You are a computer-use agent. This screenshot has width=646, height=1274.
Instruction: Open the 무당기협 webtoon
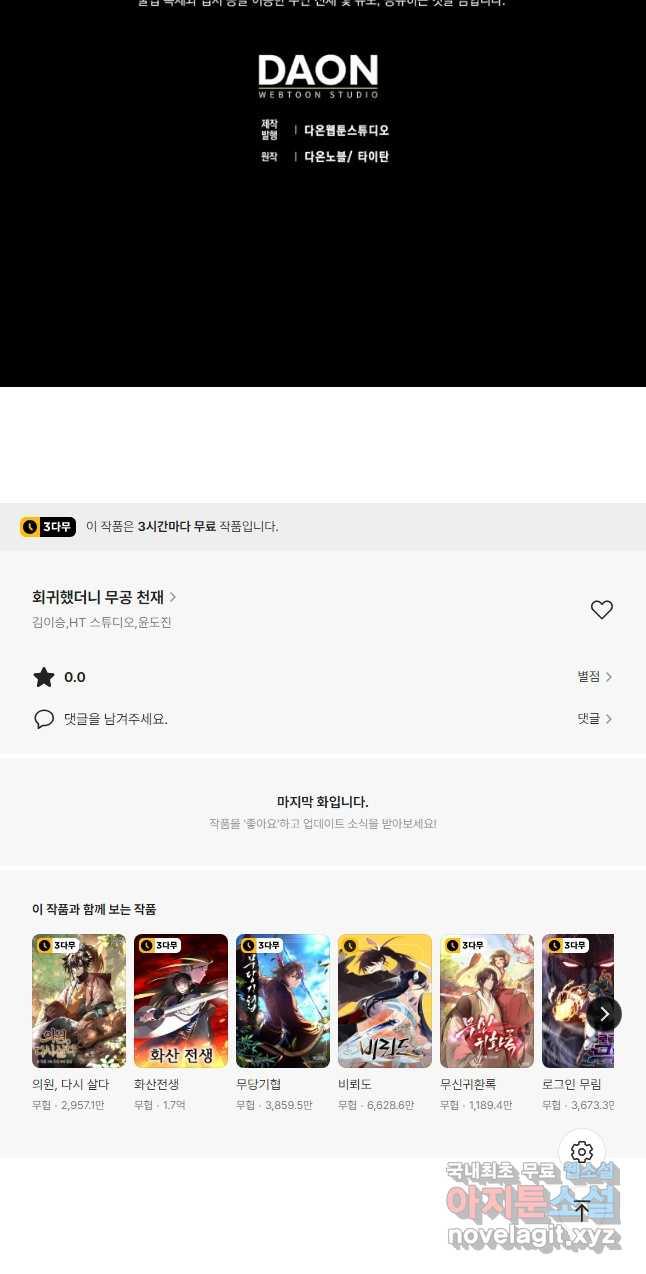point(283,1001)
